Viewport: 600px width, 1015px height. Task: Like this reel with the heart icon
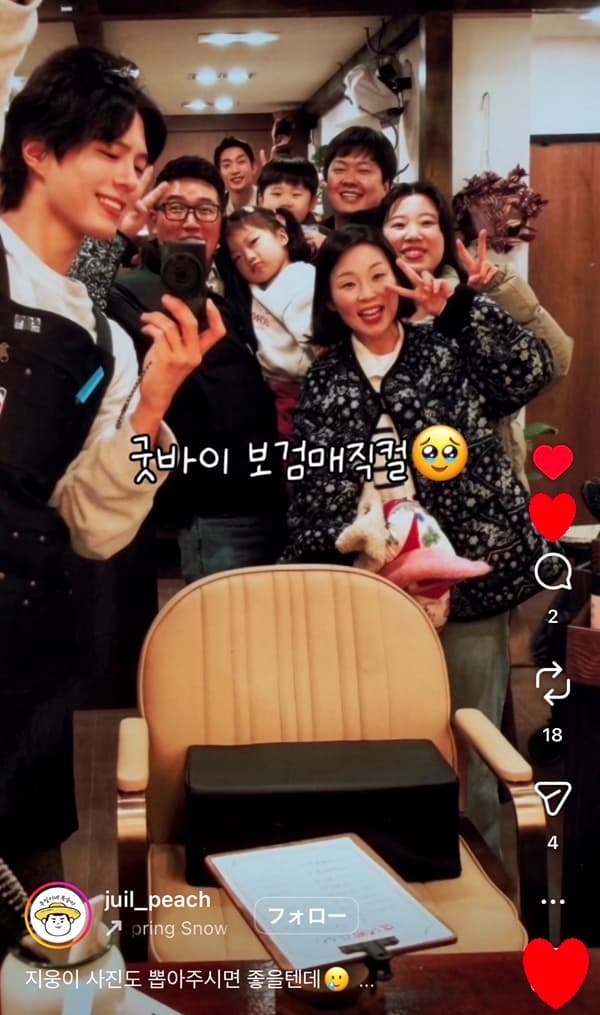click(x=552, y=461)
